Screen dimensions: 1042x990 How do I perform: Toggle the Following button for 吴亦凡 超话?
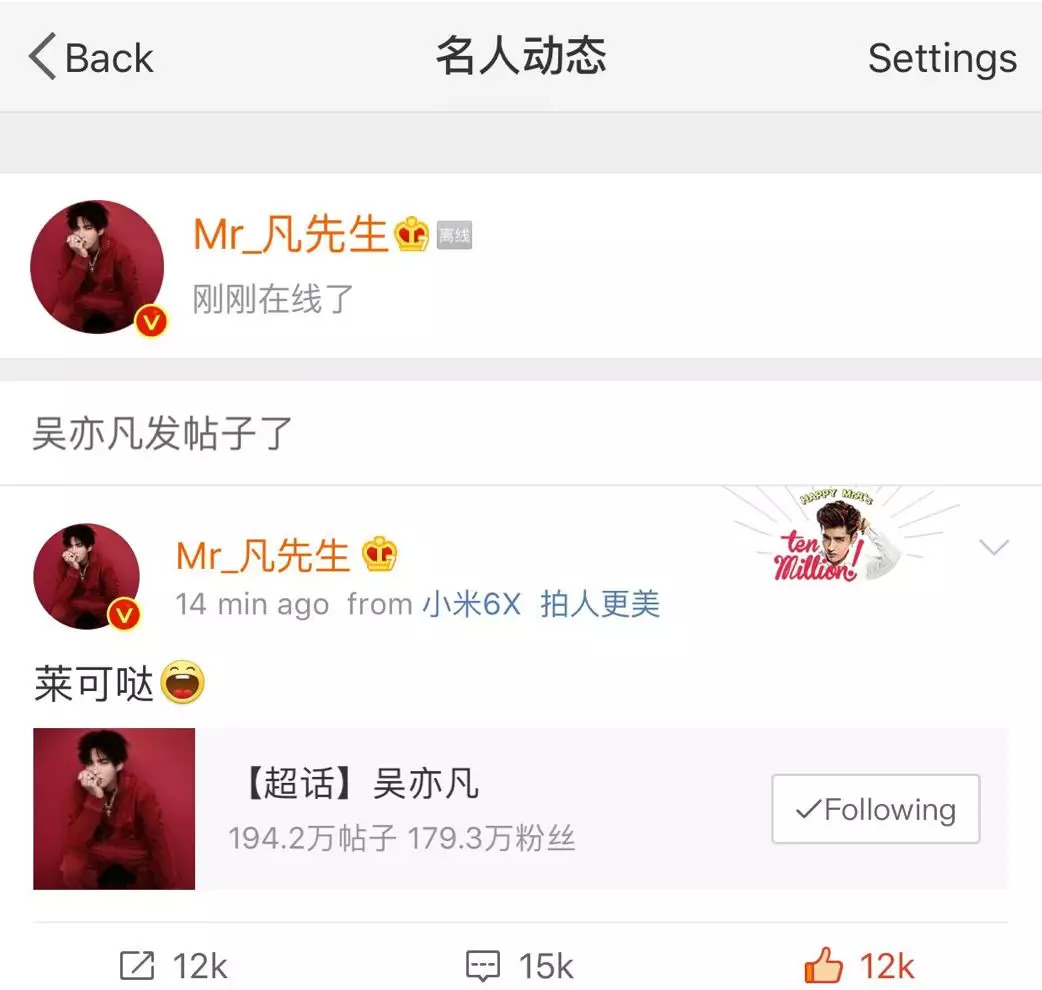click(875, 809)
